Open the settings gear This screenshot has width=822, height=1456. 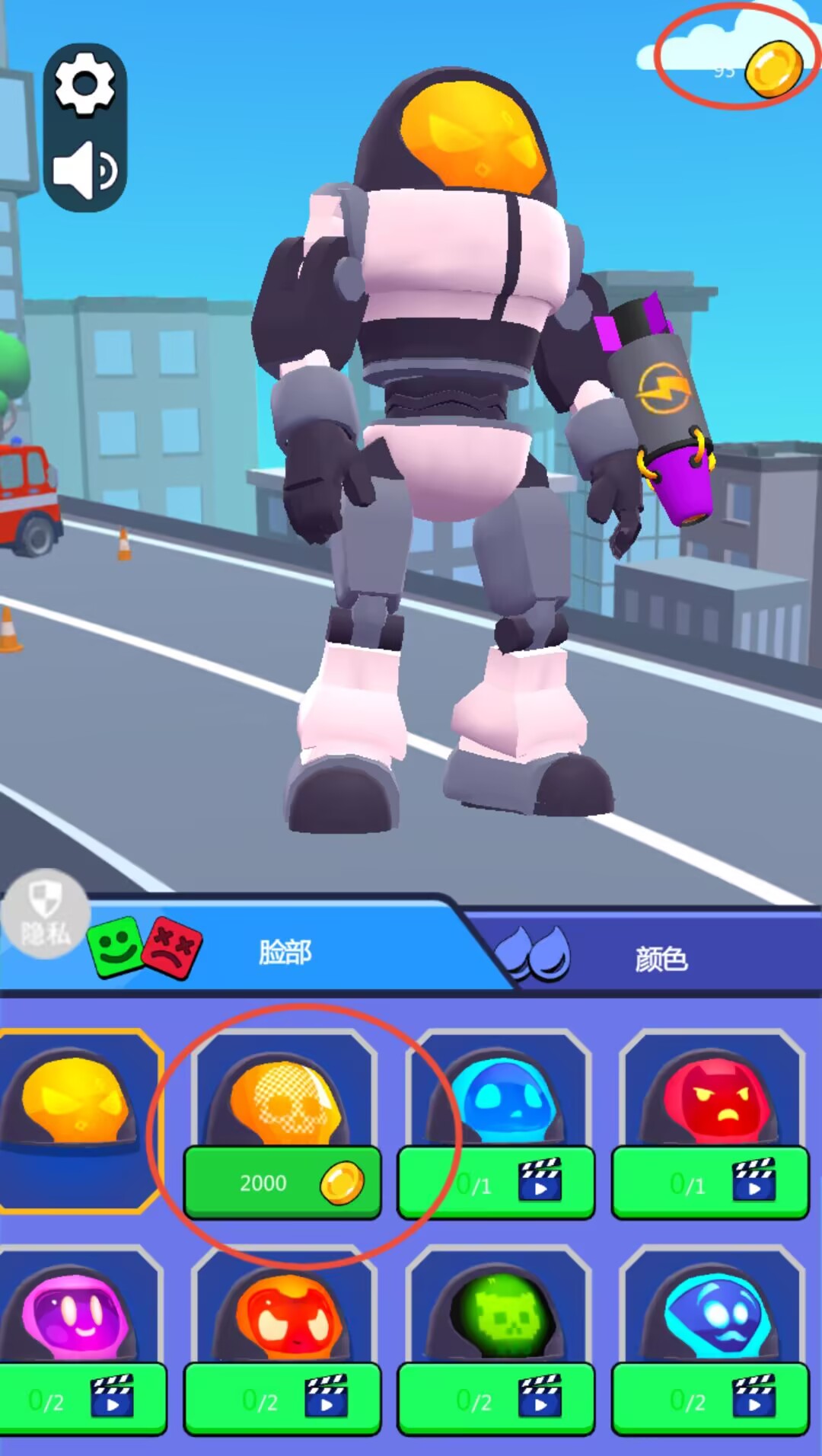(84, 85)
